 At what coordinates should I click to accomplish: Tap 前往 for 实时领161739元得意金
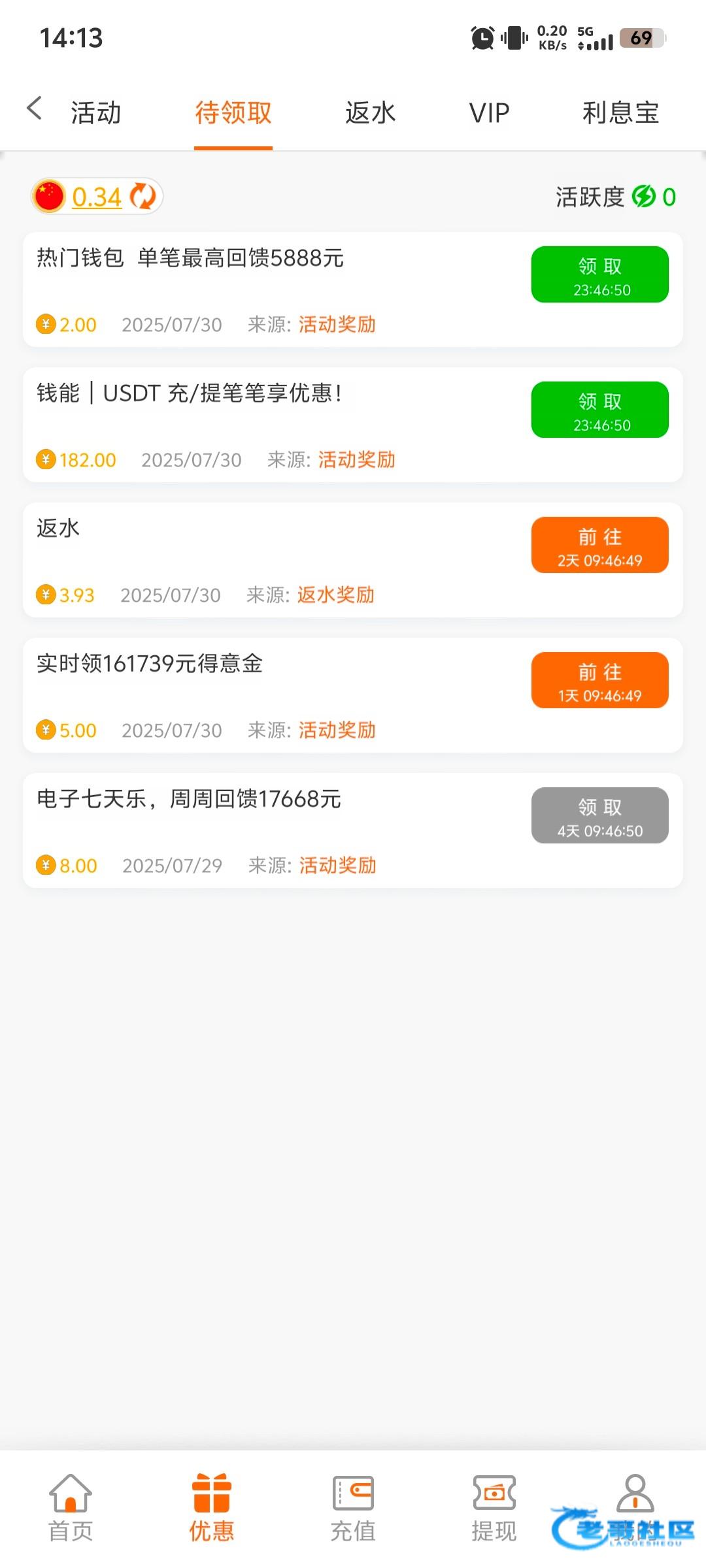pyautogui.click(x=599, y=680)
